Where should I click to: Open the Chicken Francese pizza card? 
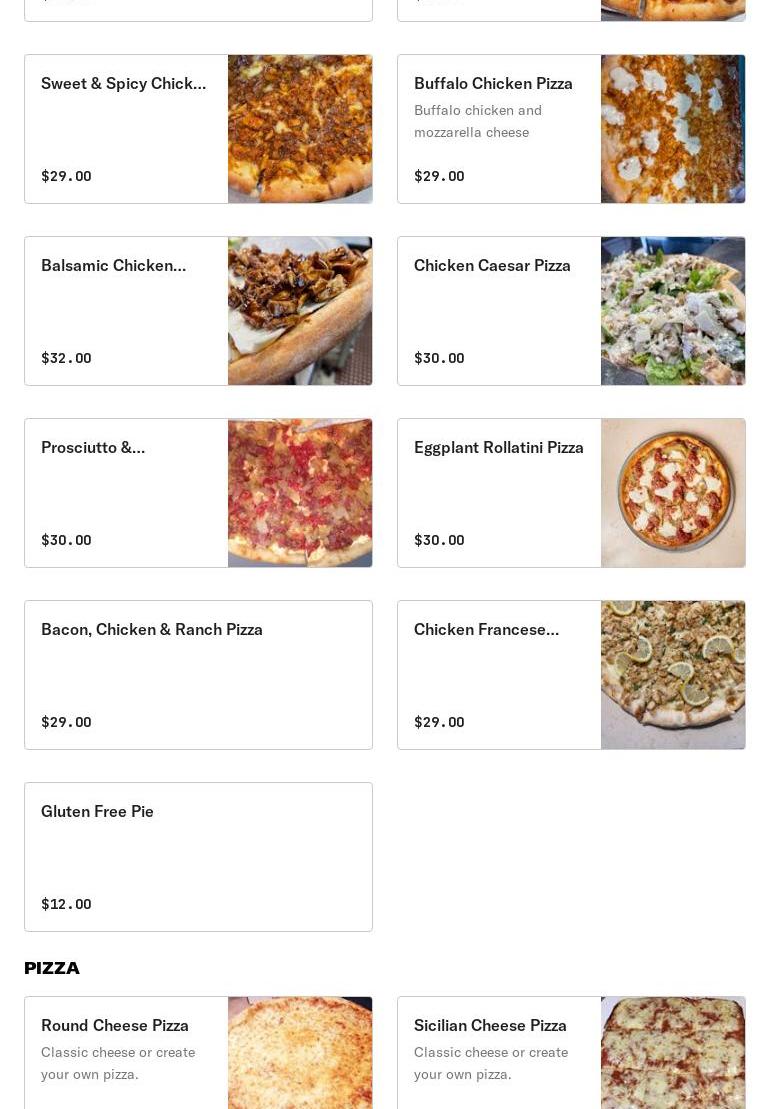pos(571,675)
